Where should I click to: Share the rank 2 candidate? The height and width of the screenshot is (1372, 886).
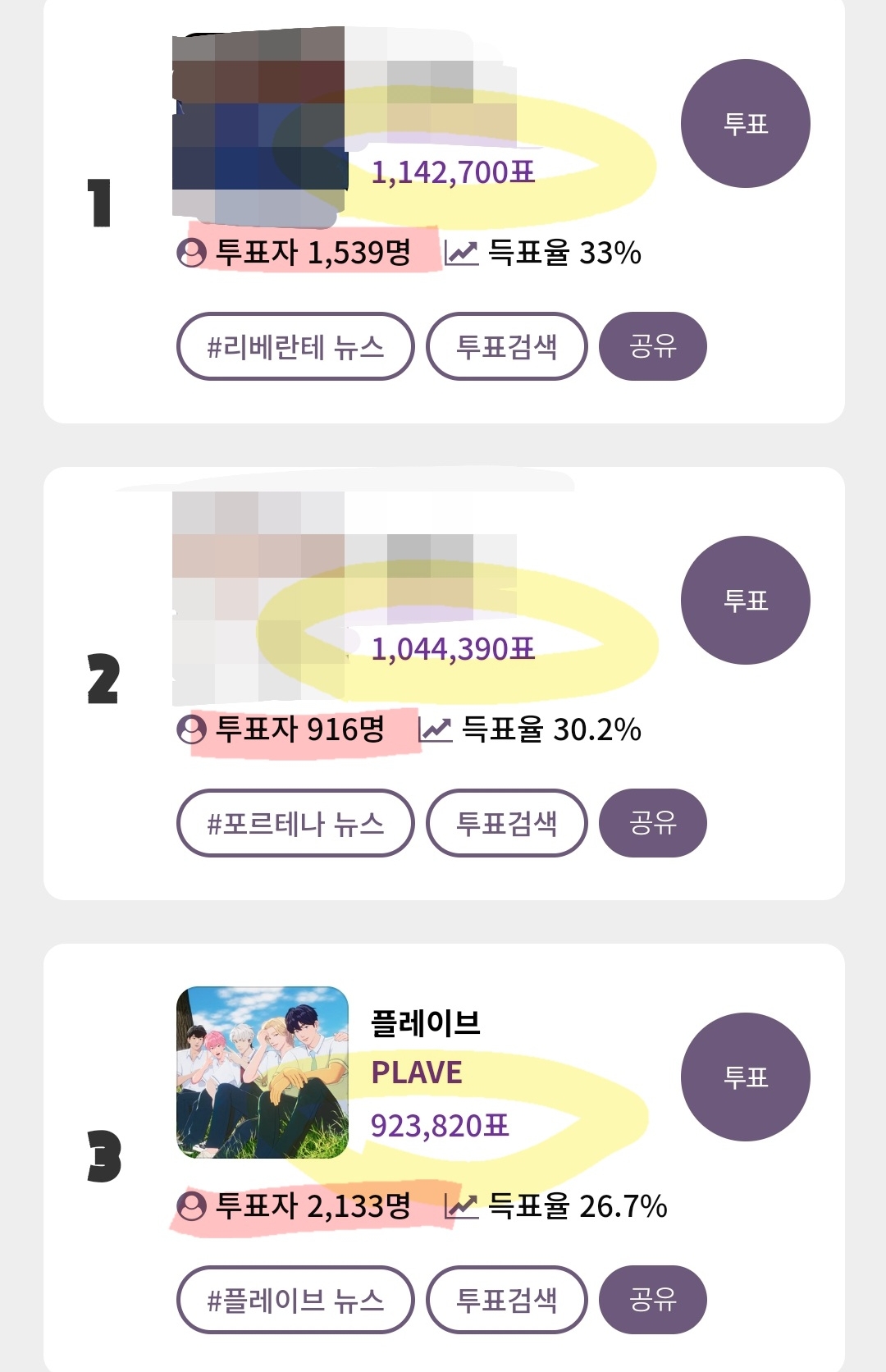pos(652,823)
